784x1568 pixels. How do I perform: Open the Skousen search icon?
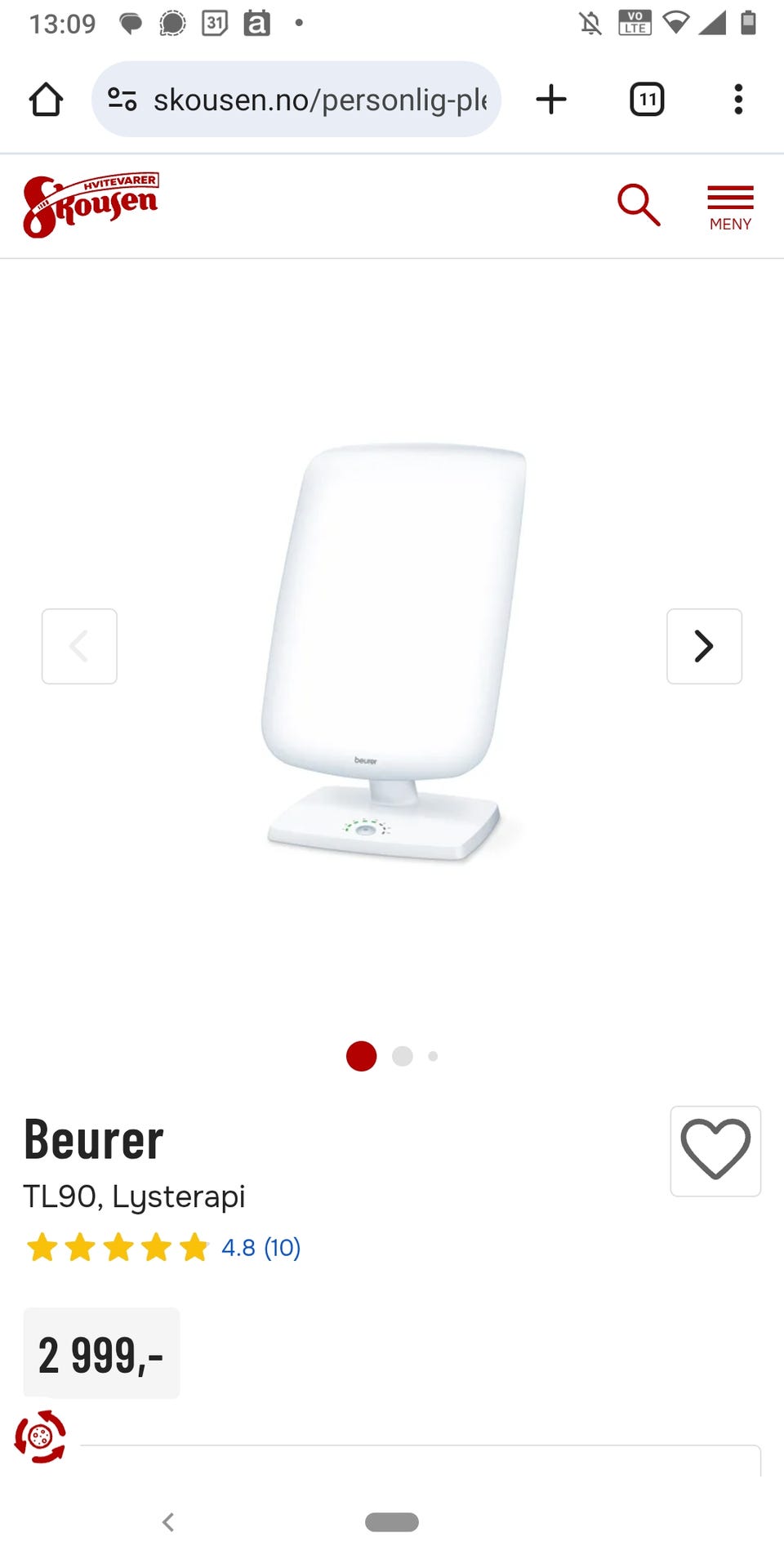click(638, 204)
